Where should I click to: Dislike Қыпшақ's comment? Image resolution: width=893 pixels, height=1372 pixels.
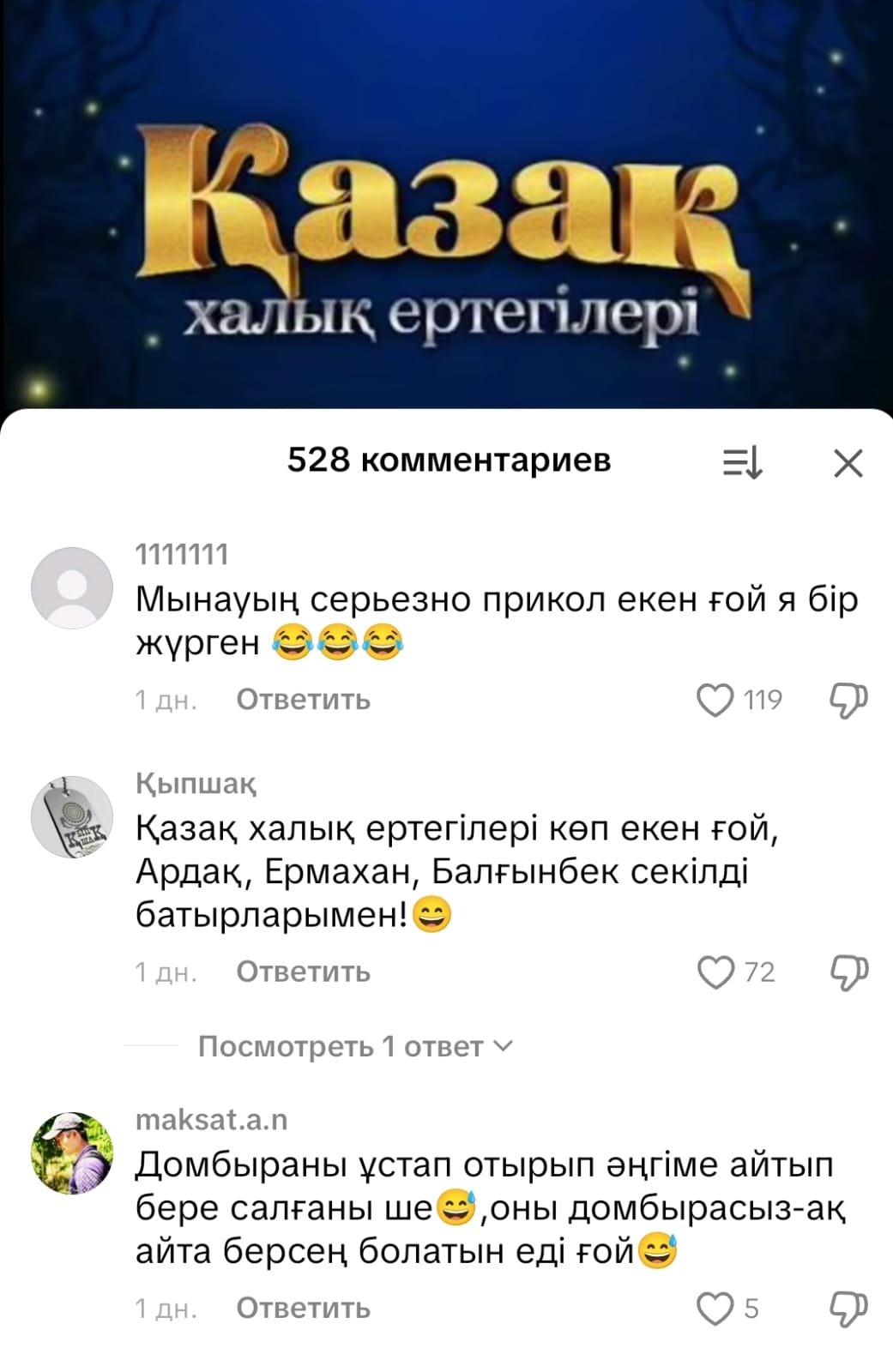(x=848, y=972)
